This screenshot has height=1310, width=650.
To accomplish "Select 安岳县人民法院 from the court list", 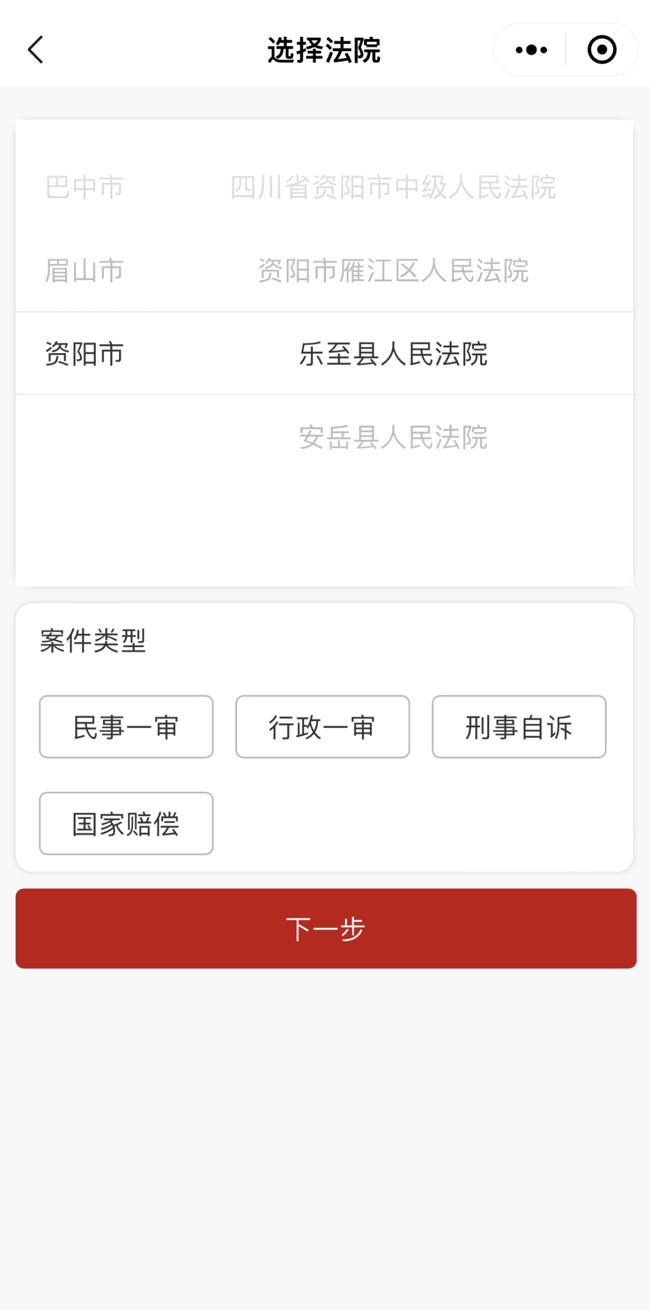I will 393,437.
